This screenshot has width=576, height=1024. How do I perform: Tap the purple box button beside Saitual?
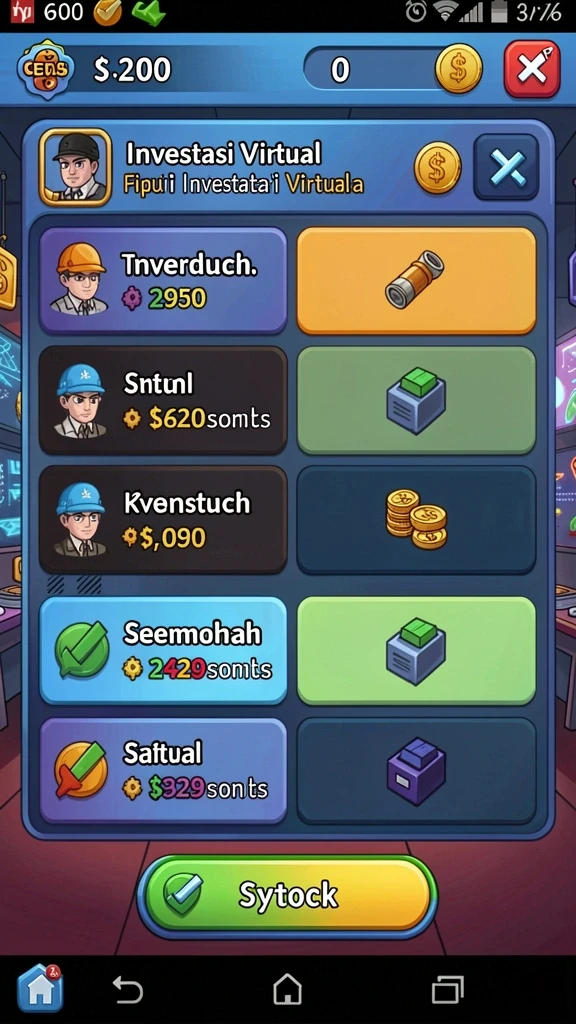click(416, 771)
